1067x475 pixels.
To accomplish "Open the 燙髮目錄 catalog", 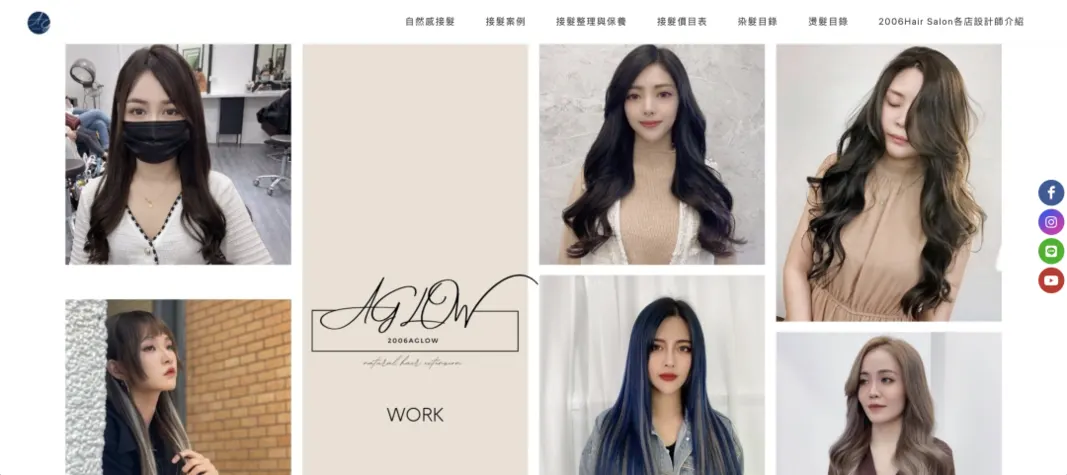I will pos(828,21).
